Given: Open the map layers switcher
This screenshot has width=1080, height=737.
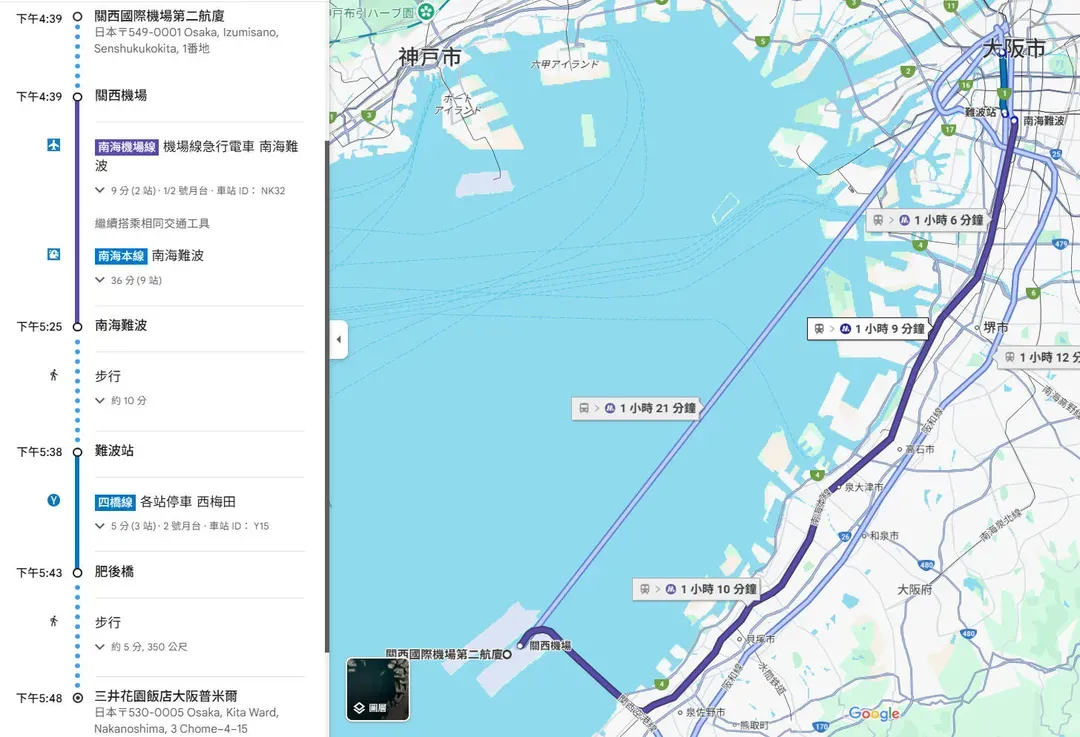Looking at the screenshot, I should click(378, 689).
